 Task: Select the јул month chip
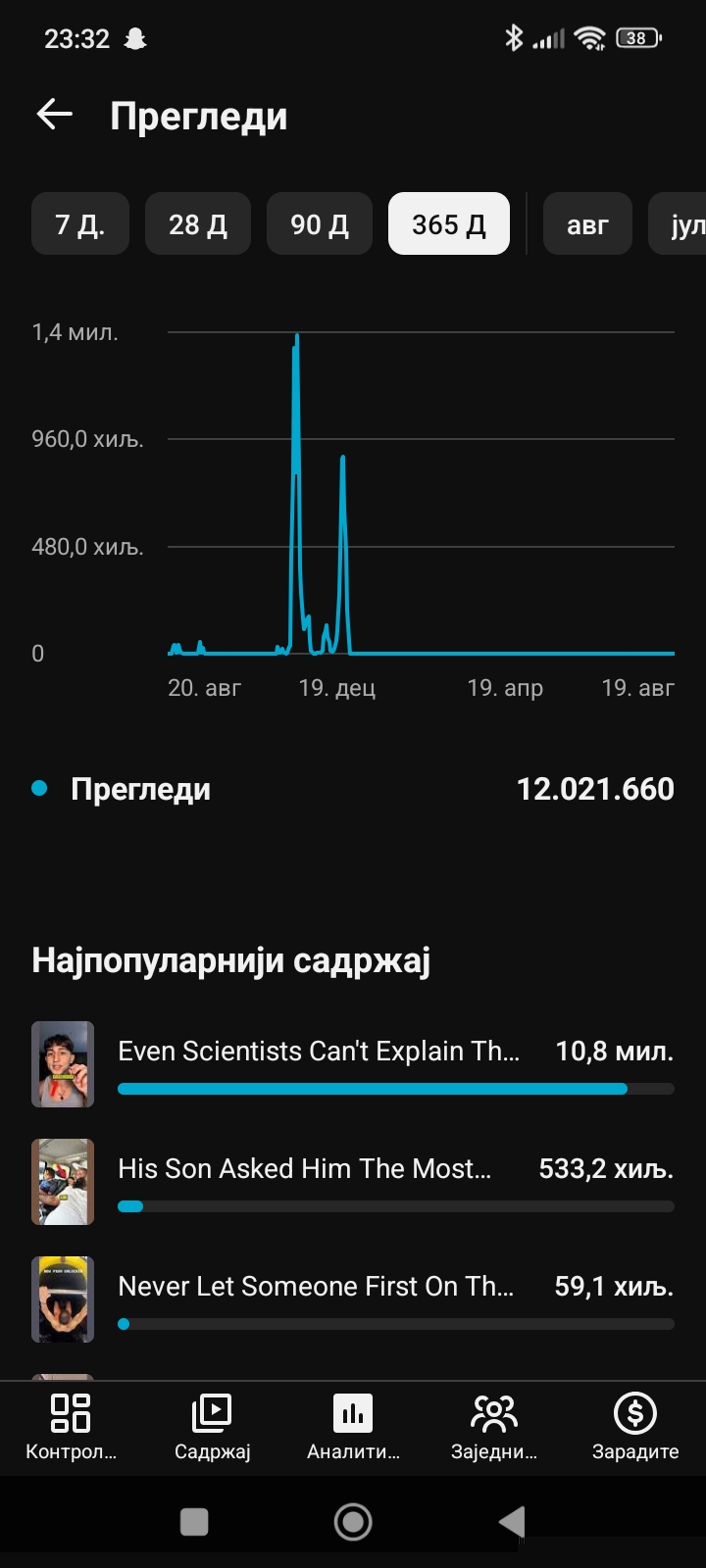click(x=678, y=224)
